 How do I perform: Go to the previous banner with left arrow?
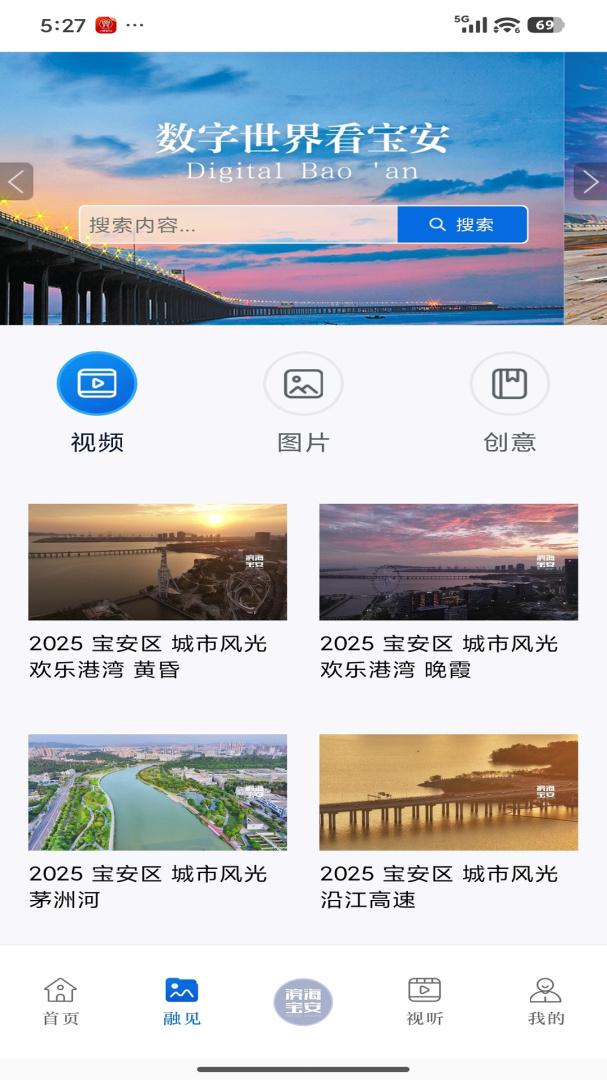(x=17, y=182)
